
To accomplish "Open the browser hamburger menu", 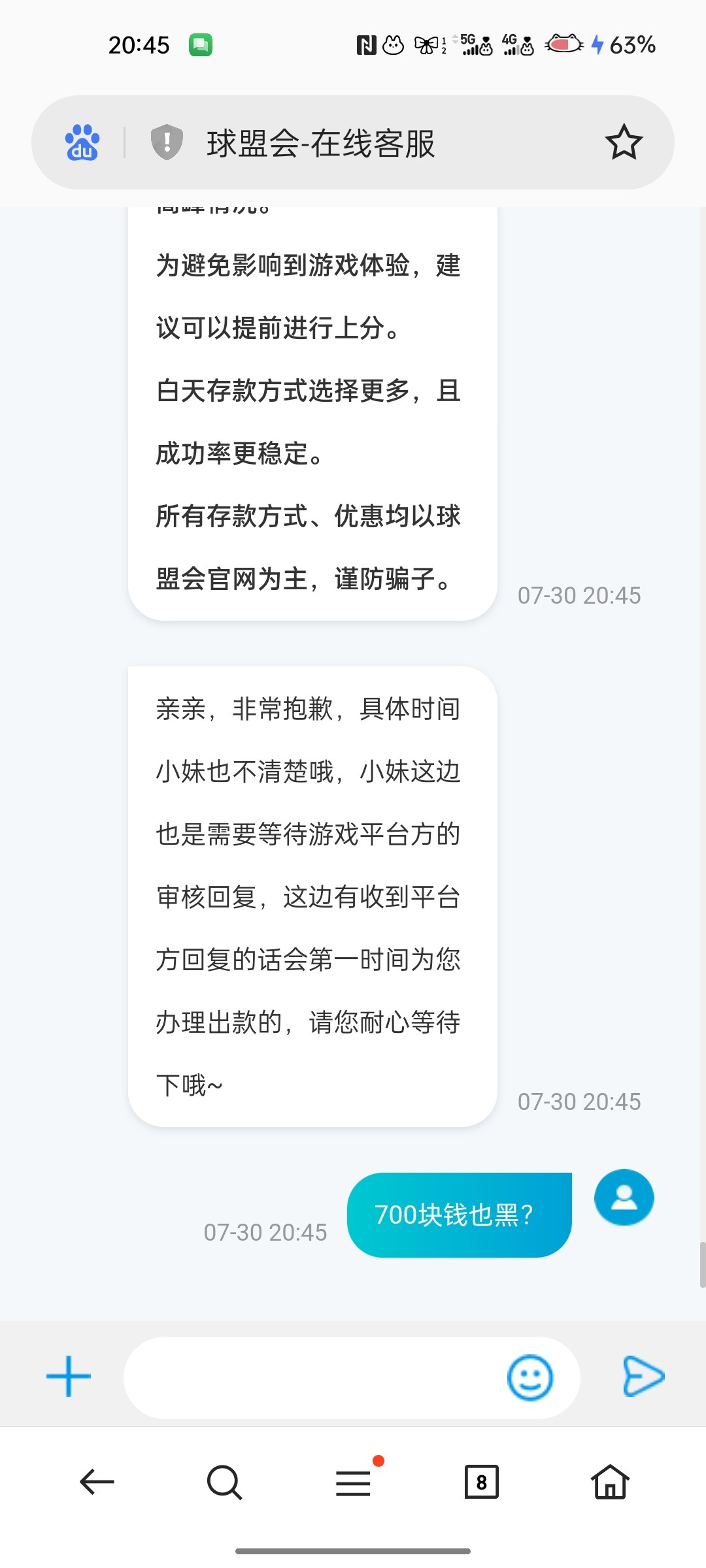I will [354, 1482].
